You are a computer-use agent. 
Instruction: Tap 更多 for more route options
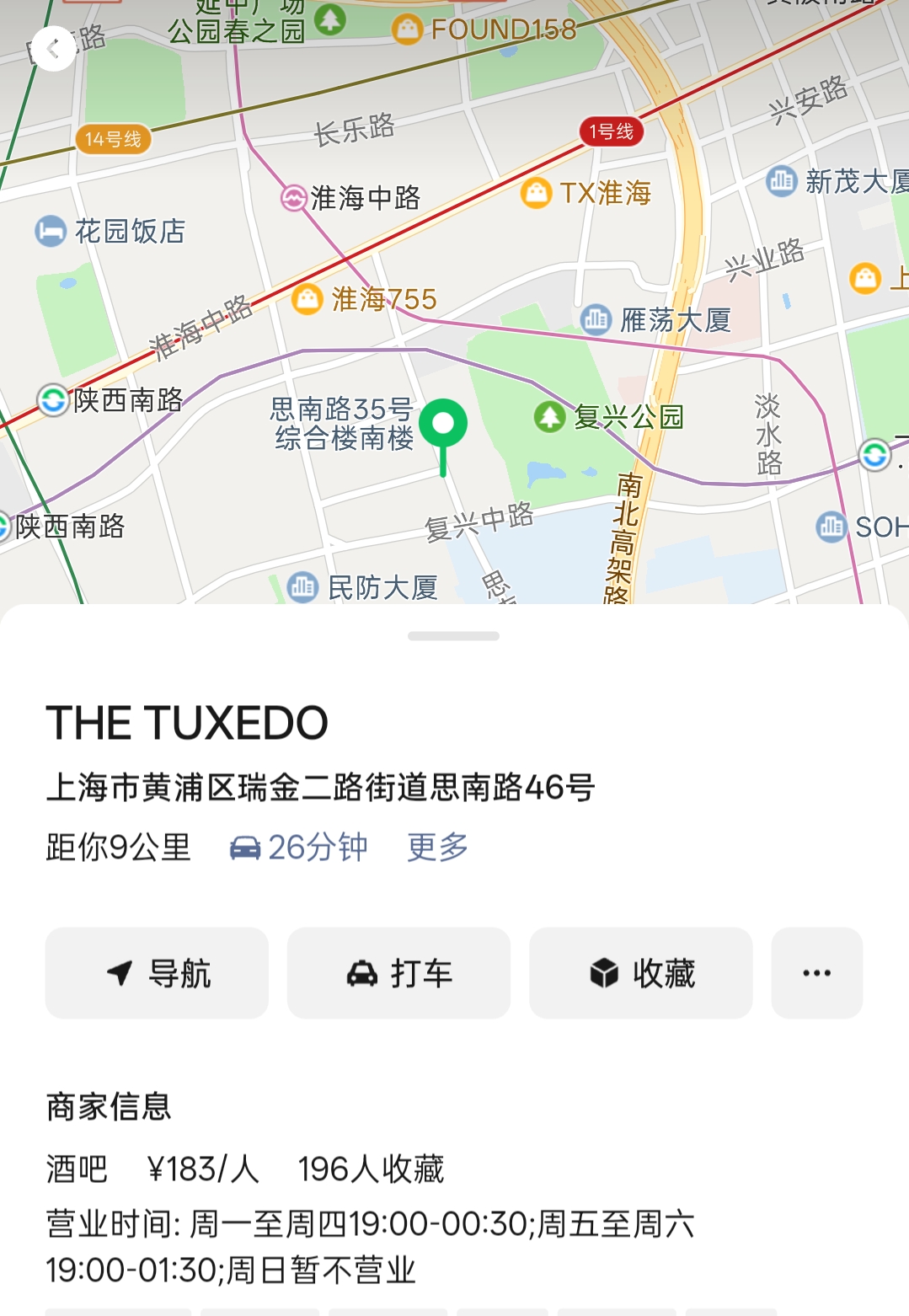437,847
